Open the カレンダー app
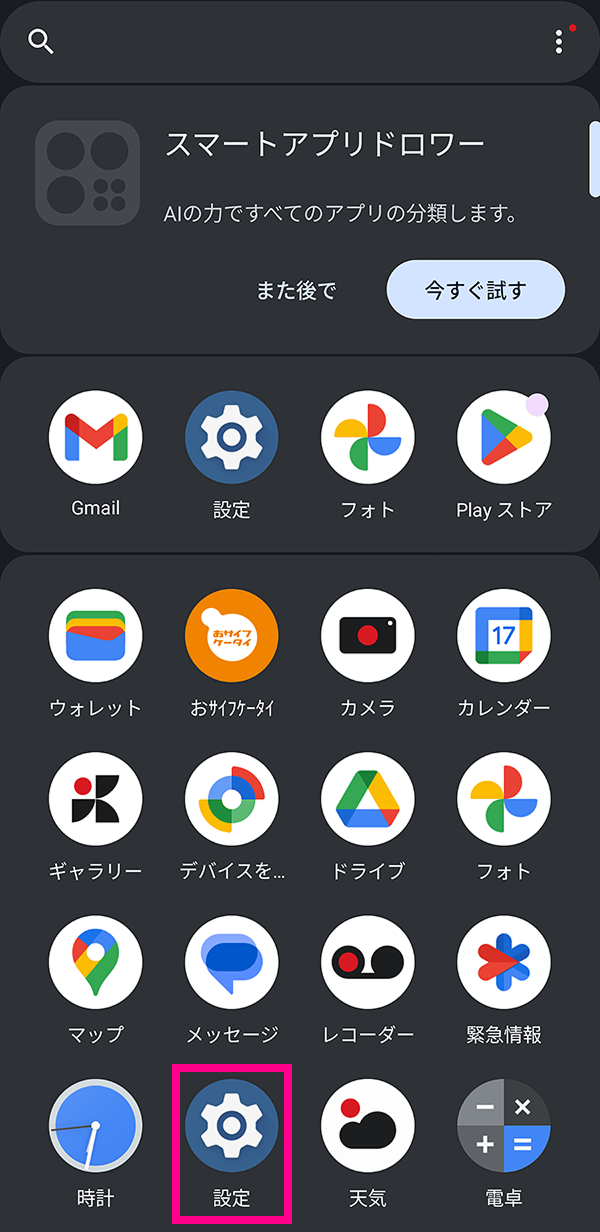 coord(504,636)
